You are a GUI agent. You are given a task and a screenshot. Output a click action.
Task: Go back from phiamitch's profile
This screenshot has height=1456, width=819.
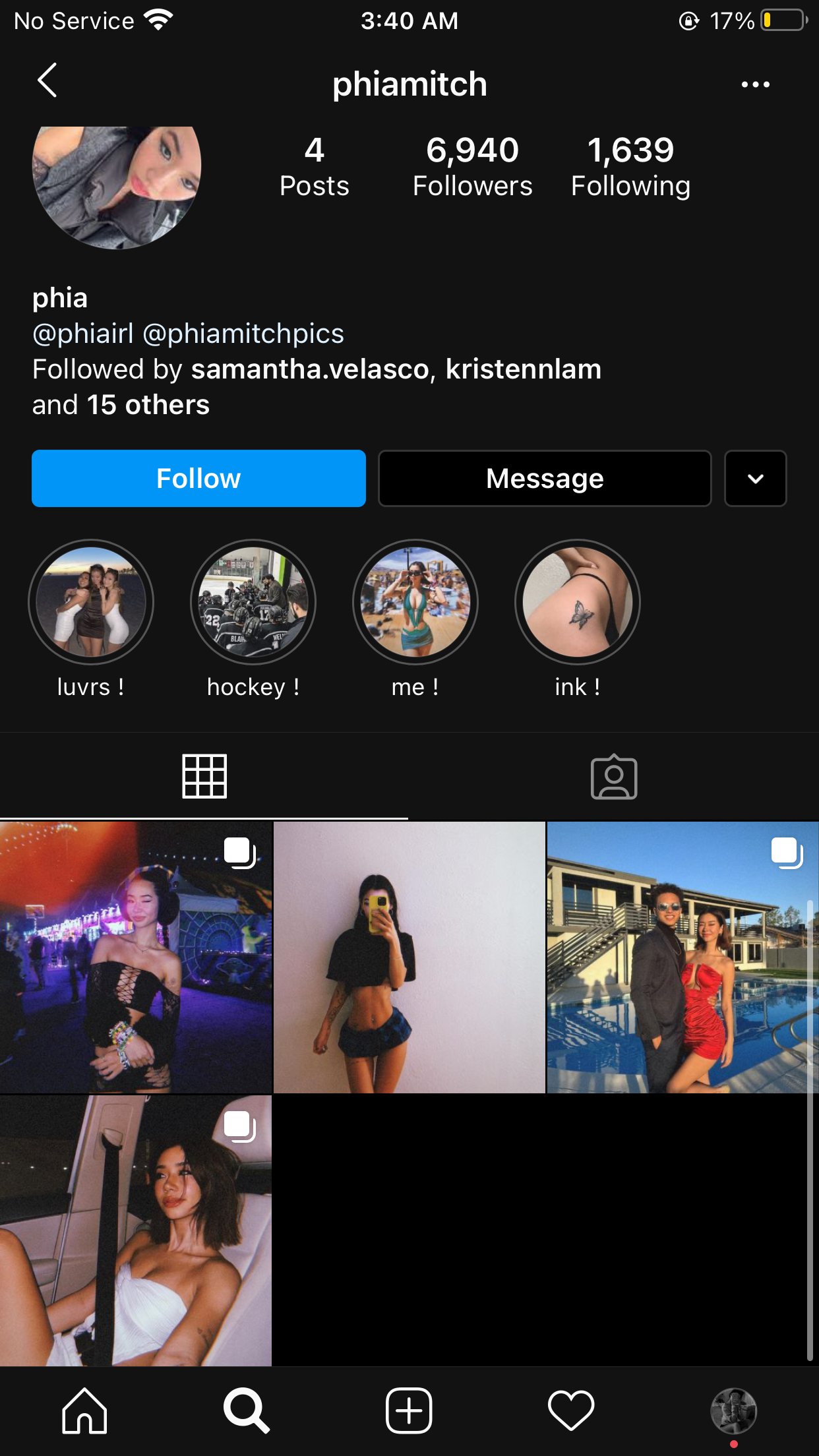[47, 81]
